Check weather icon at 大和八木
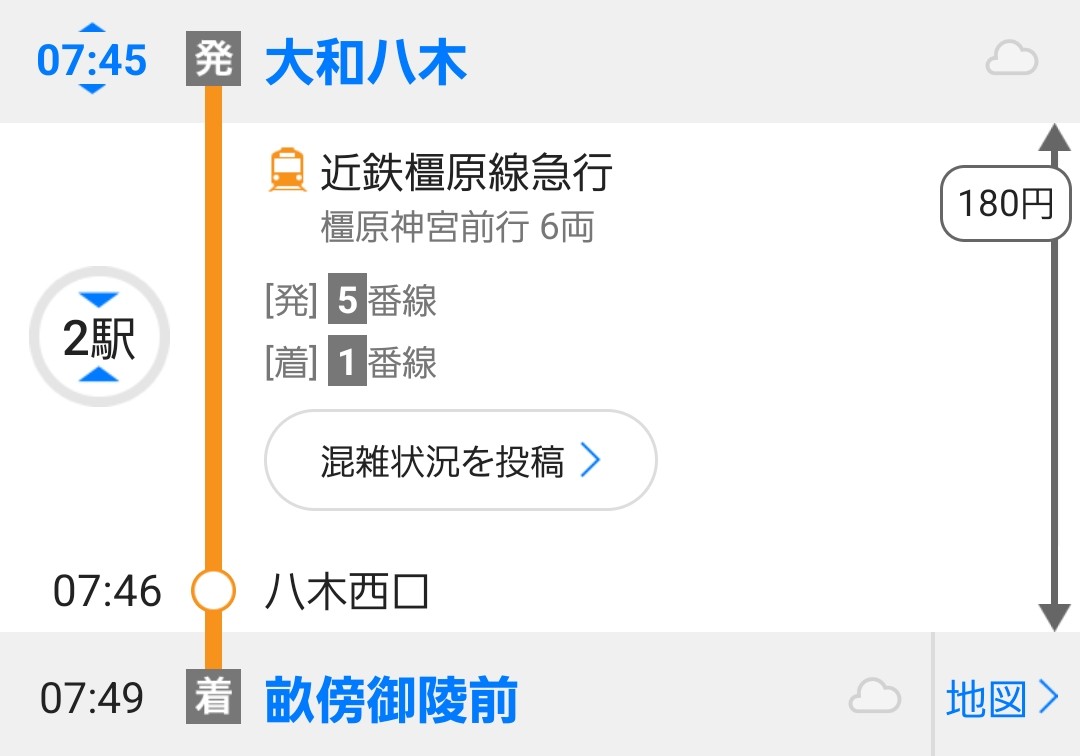Viewport: 1080px width, 756px height. [1012, 60]
